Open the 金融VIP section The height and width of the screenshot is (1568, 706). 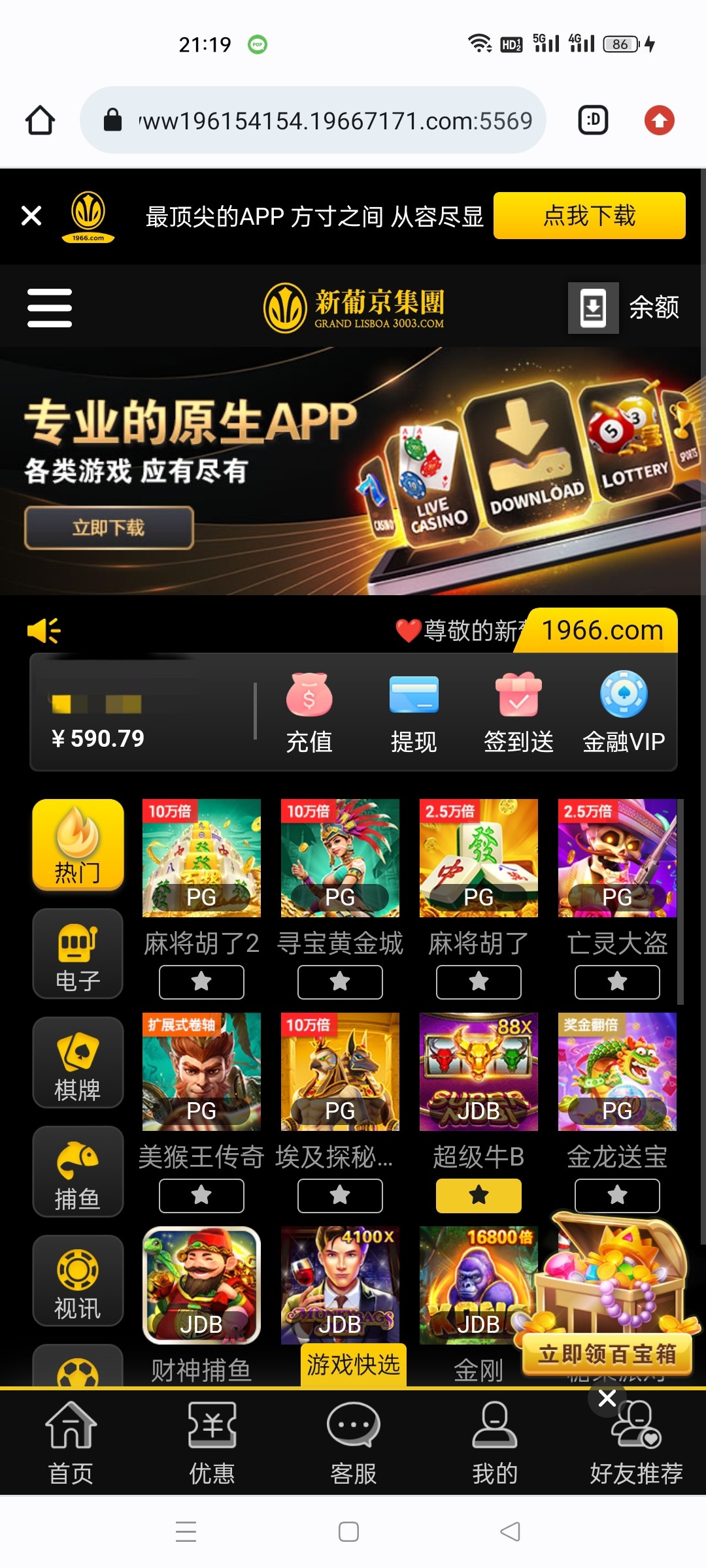click(624, 713)
